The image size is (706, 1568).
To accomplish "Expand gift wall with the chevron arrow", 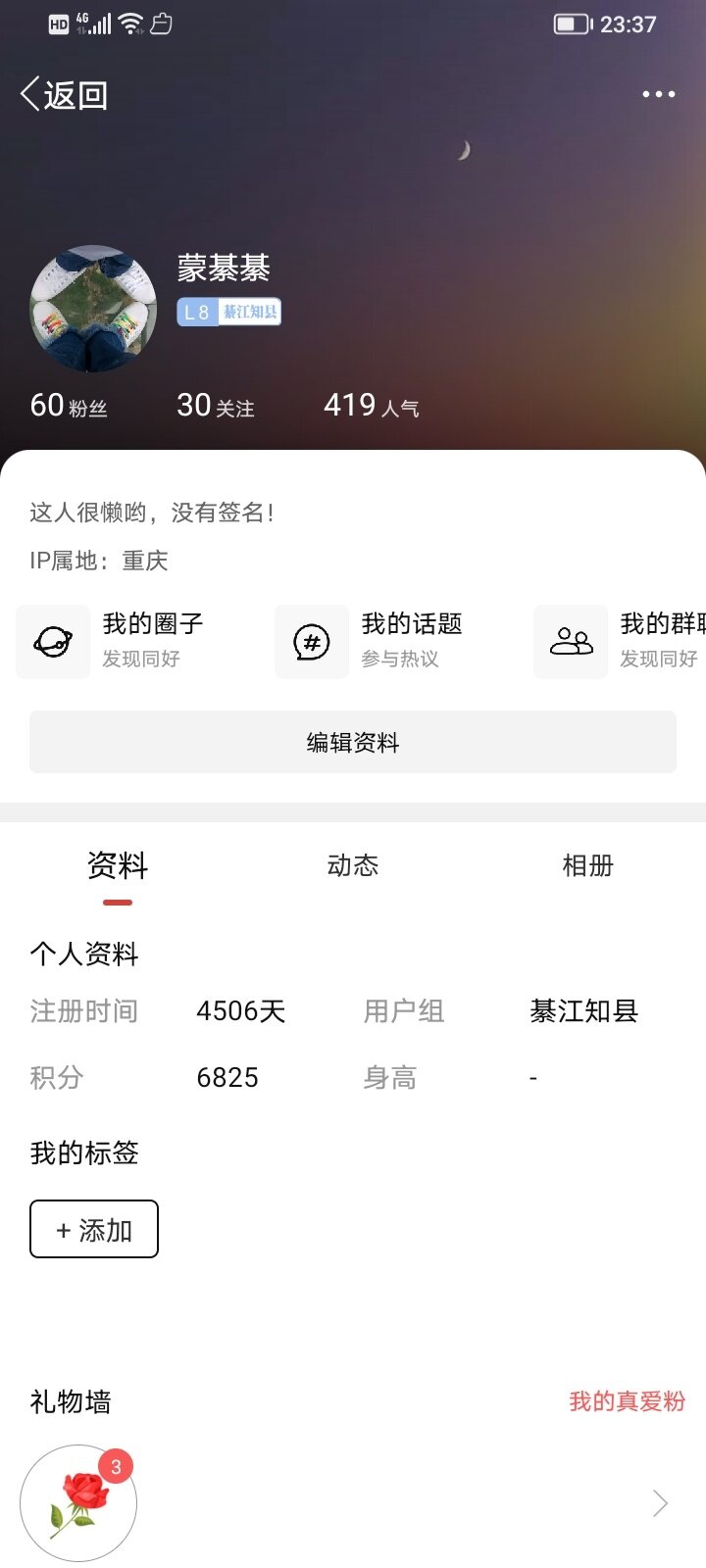I will pos(660,1503).
